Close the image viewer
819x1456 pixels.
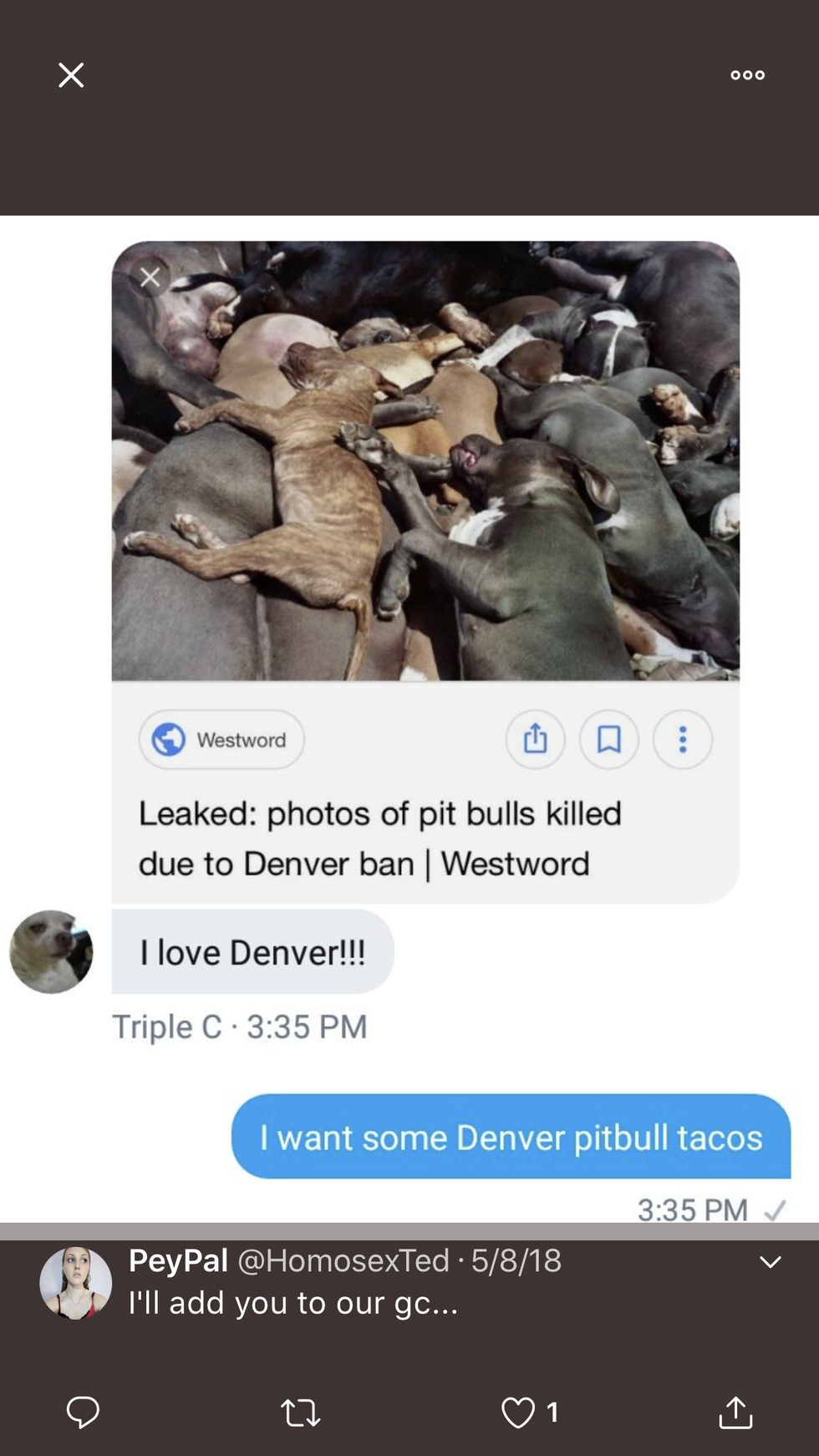pos(71,75)
